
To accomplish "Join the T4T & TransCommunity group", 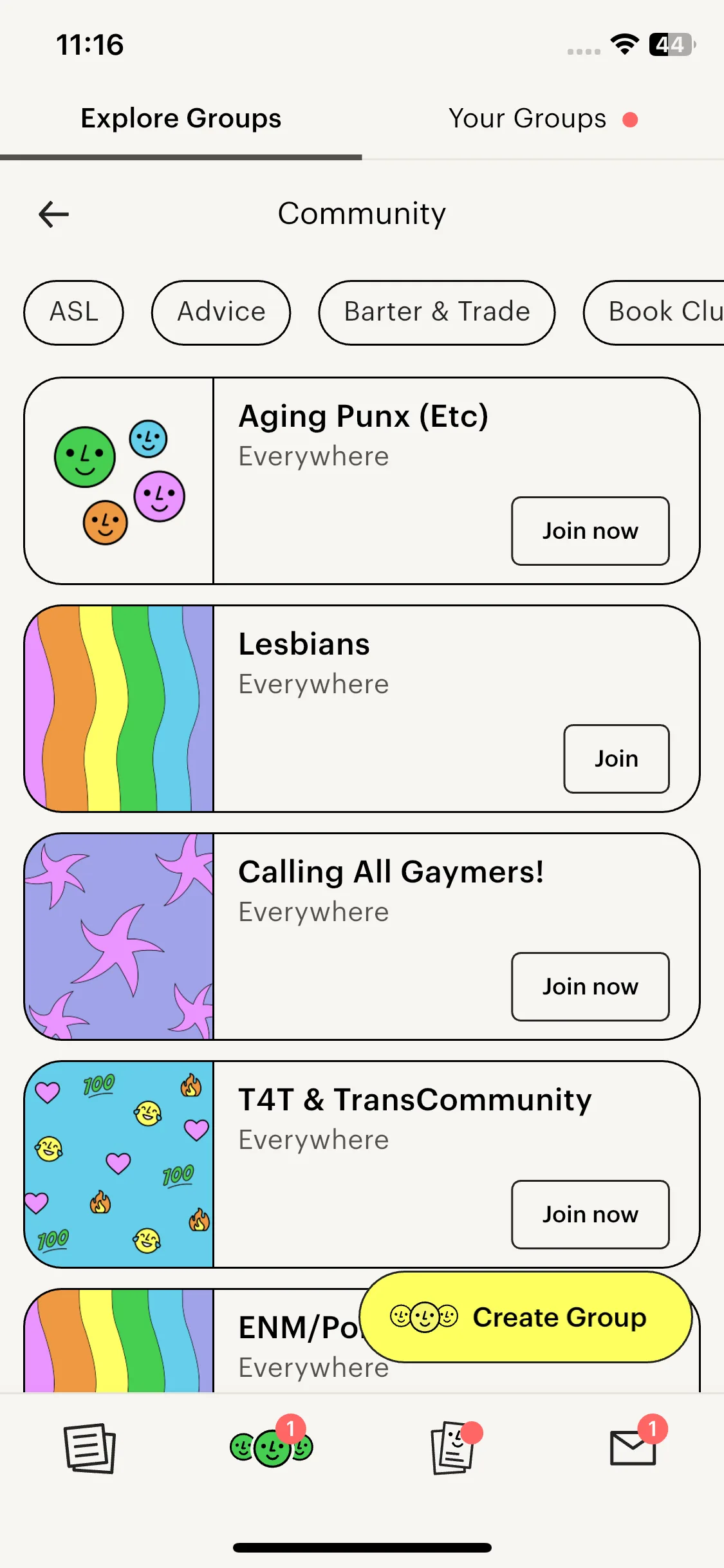I will point(589,1215).
